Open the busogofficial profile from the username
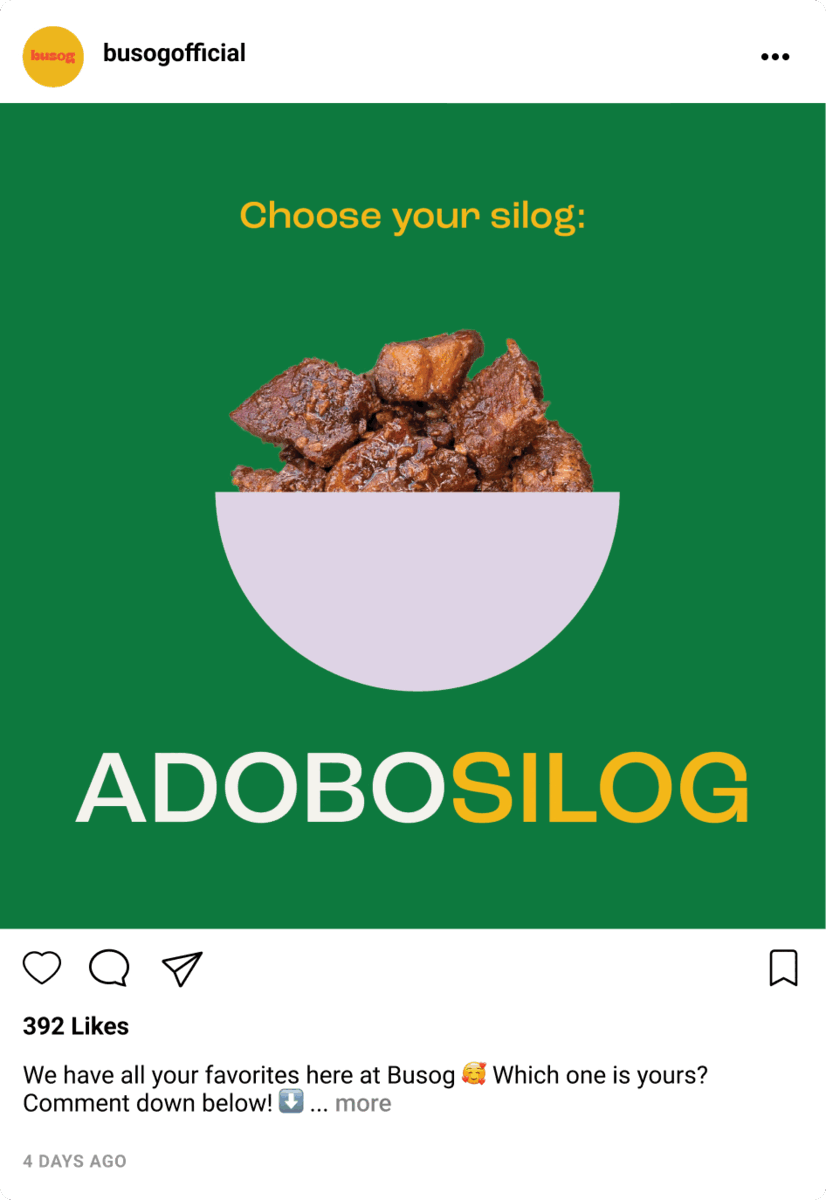This screenshot has width=826, height=1200. [x=174, y=54]
